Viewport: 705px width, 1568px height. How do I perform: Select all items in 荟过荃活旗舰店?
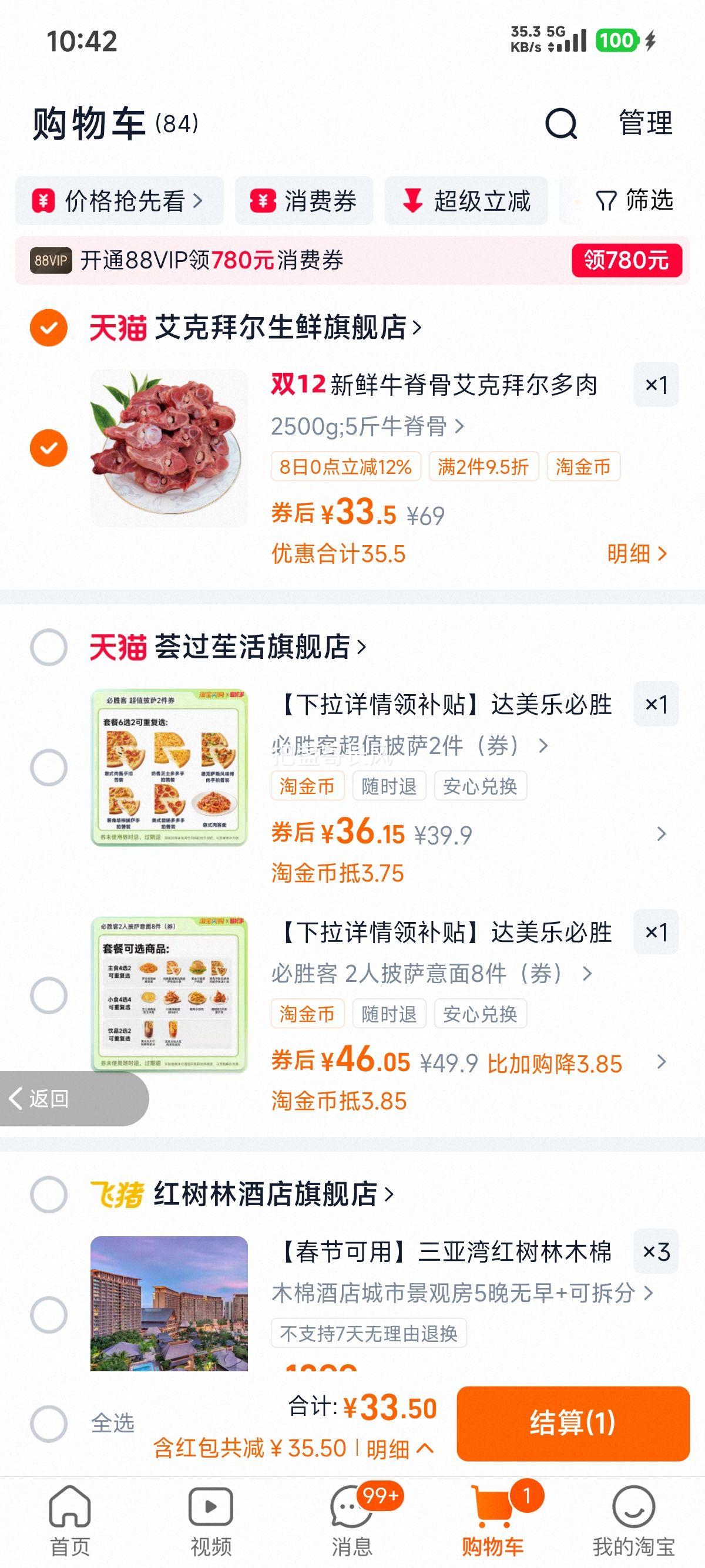[49, 647]
